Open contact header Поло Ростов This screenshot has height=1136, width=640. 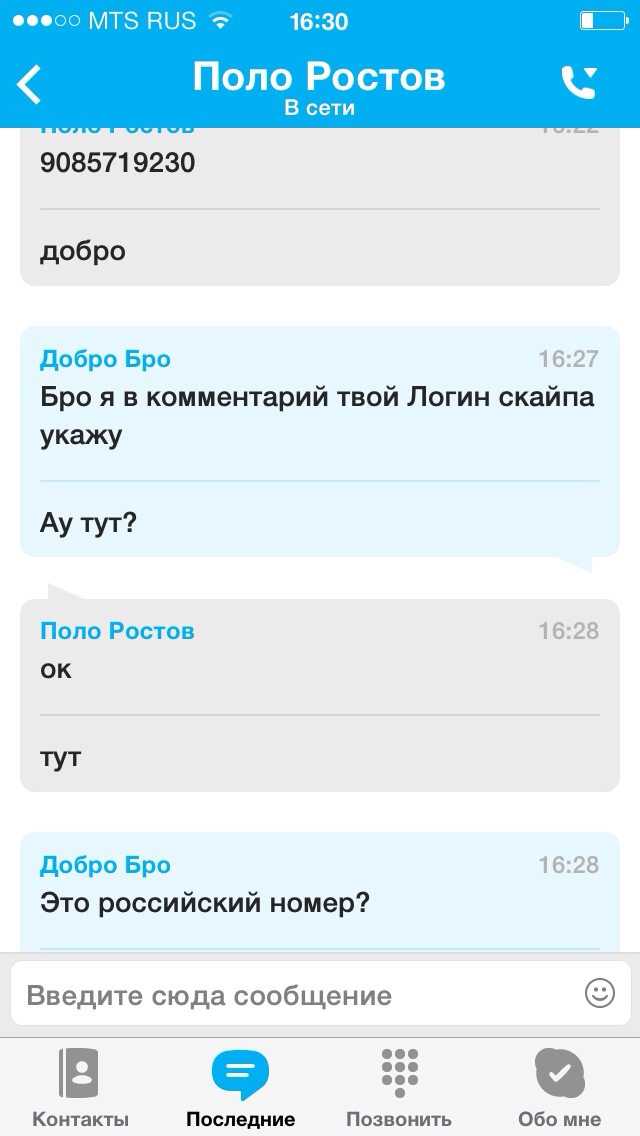coord(319,86)
